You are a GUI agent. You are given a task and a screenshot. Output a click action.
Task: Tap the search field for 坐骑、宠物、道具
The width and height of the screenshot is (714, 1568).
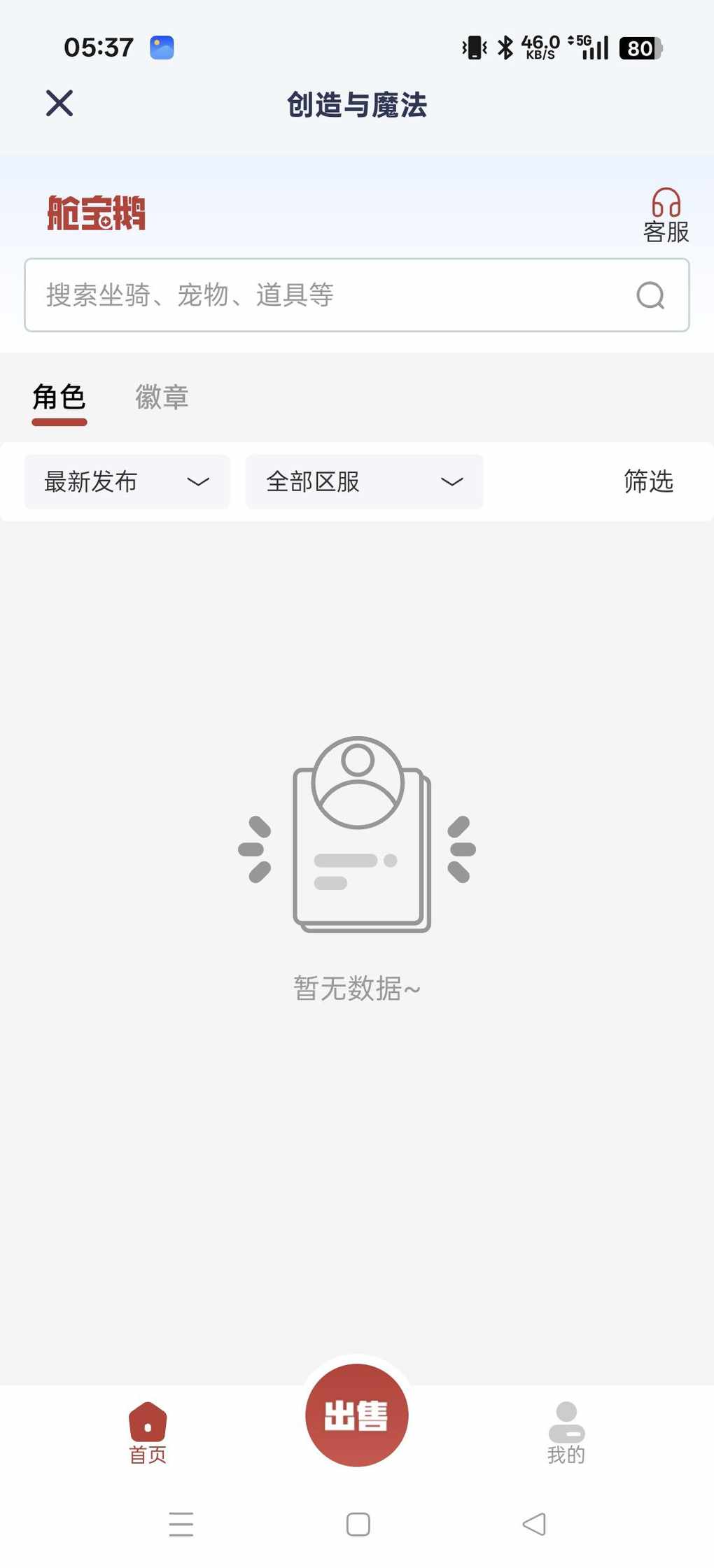329,295
